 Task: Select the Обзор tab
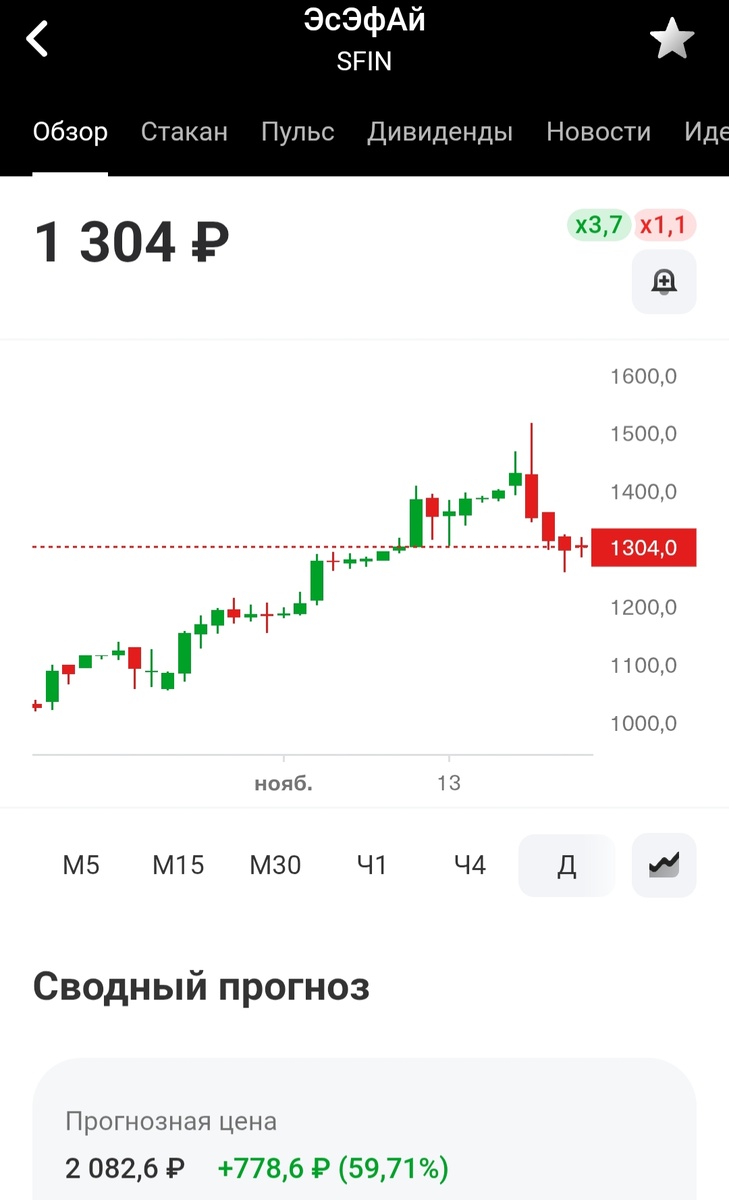pyautogui.click(x=70, y=132)
